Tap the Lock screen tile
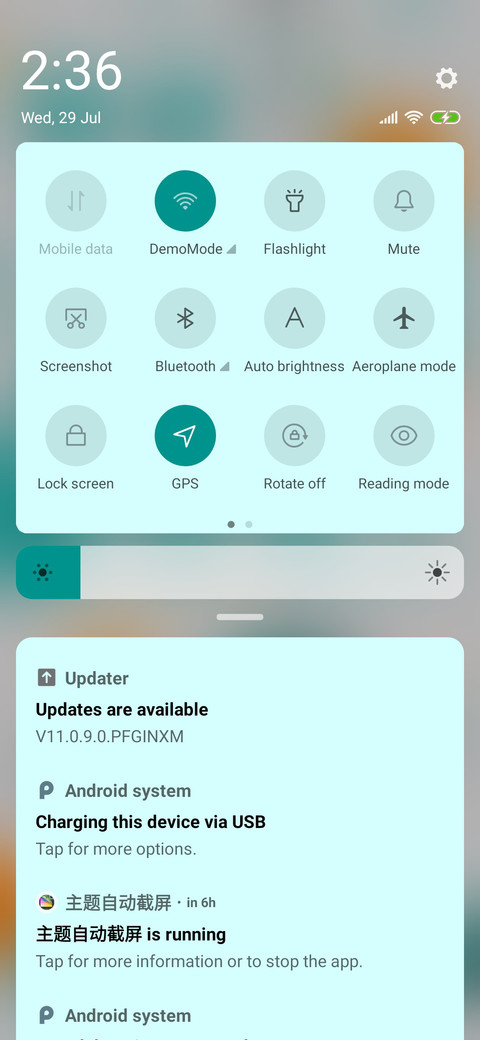This screenshot has height=1040, width=480. point(76,436)
